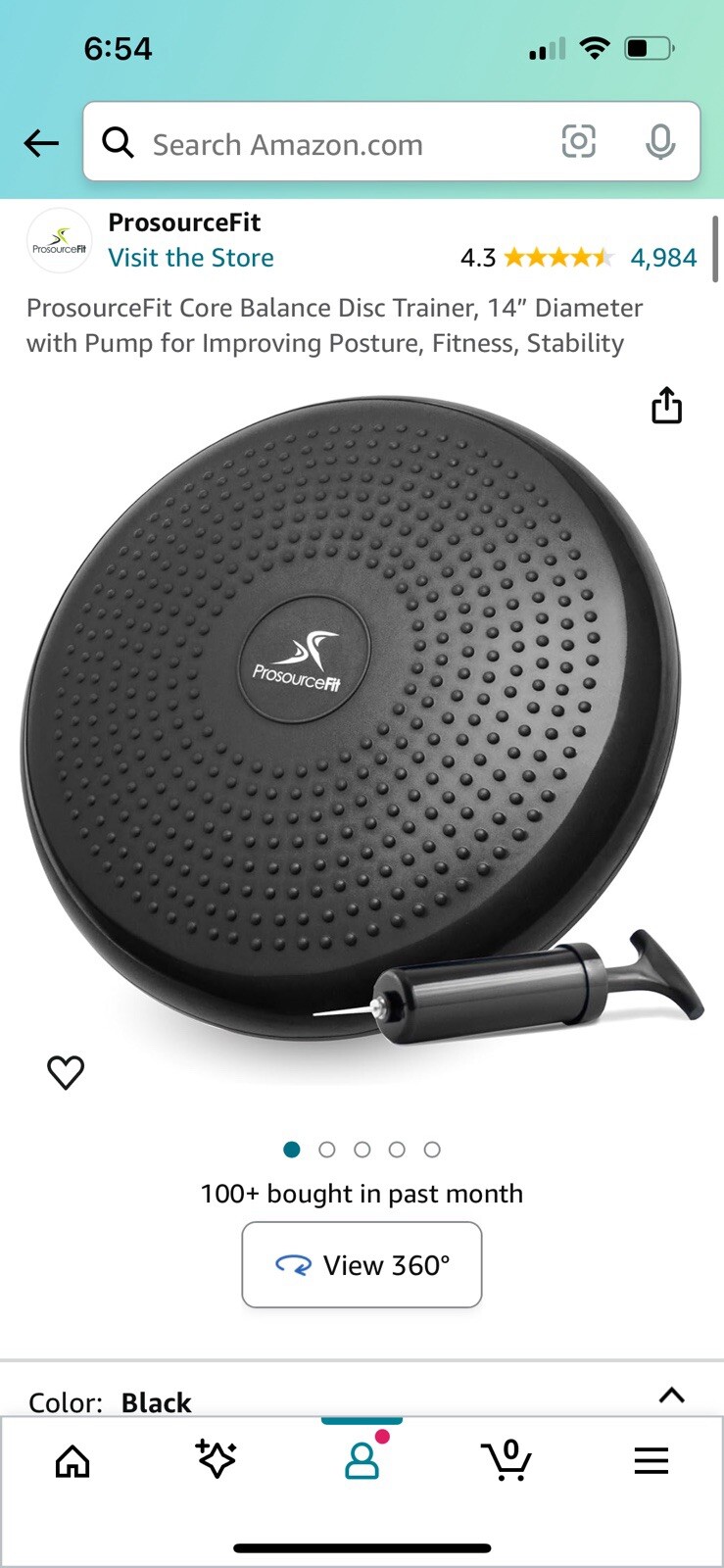View the 4,984 customer ratings
This screenshot has width=724, height=1568.
(x=663, y=258)
